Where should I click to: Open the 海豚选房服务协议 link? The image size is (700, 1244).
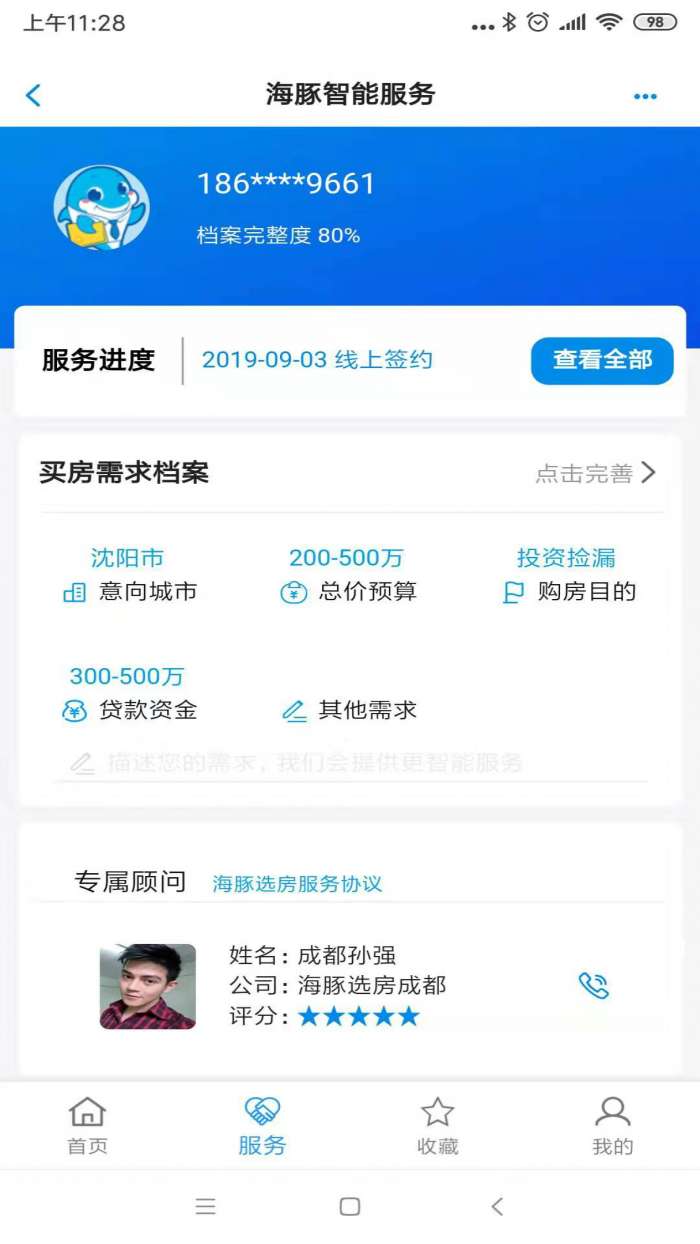point(297,884)
